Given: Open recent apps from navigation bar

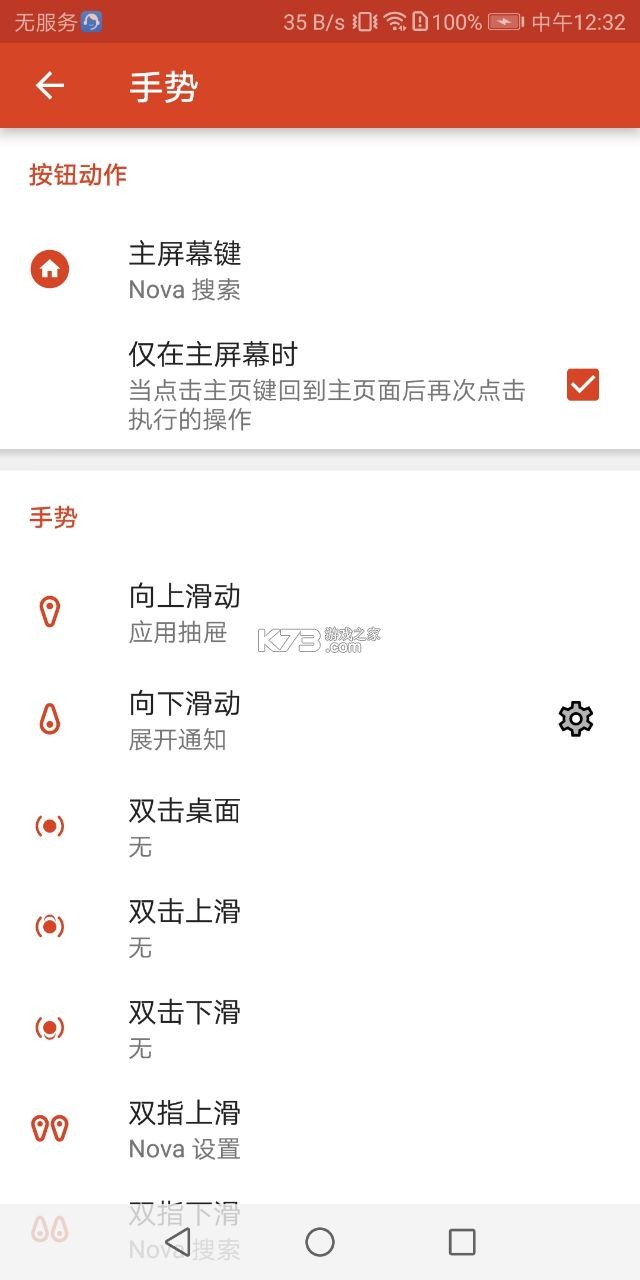Looking at the screenshot, I should 462,1242.
